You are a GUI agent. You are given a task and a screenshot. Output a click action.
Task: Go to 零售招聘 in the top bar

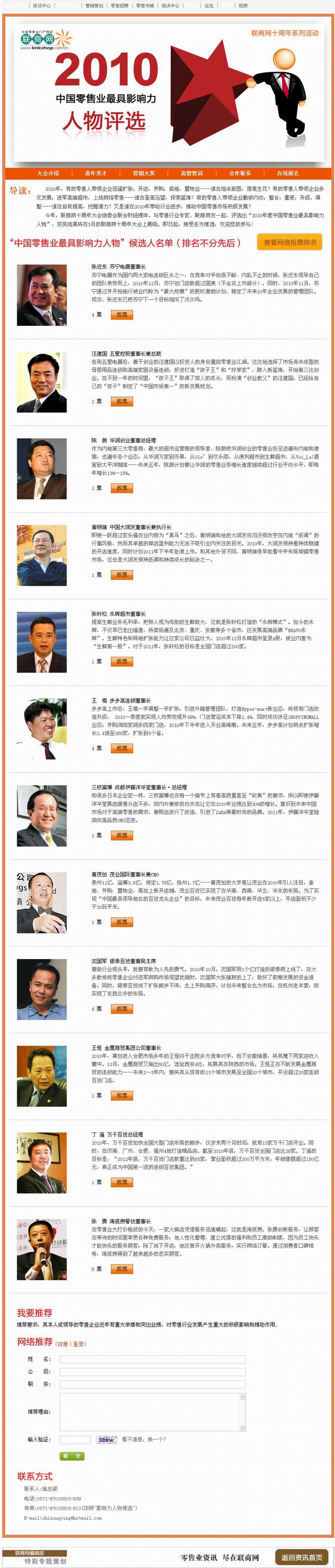pos(119,5)
